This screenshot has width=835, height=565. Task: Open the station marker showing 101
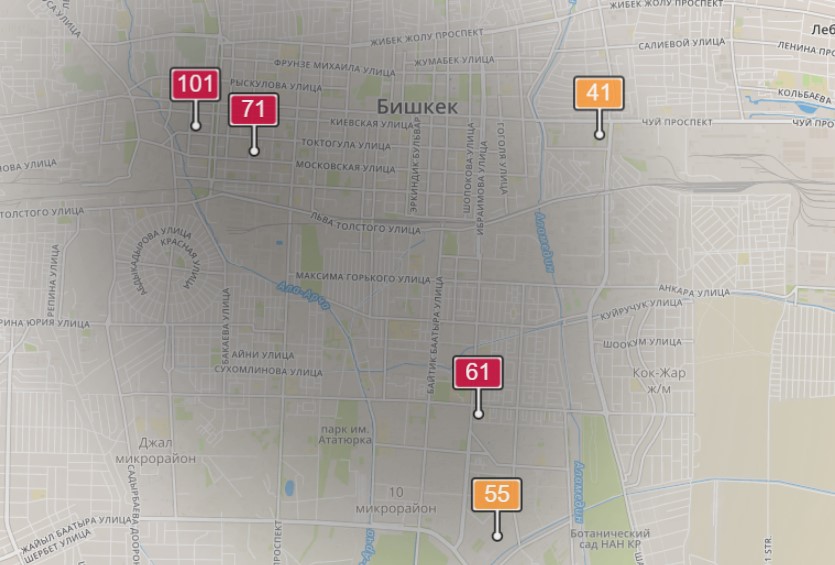(196, 84)
